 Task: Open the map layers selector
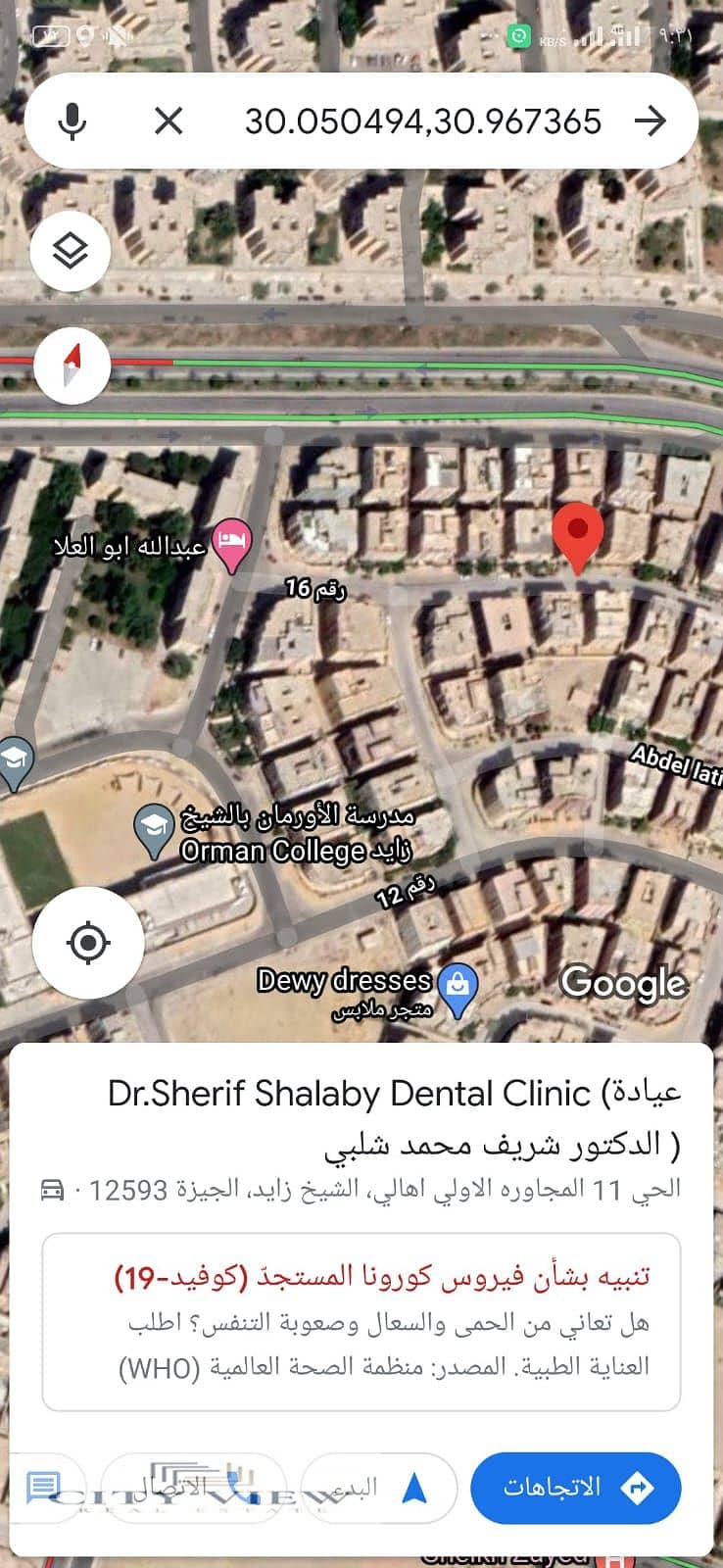point(71,252)
